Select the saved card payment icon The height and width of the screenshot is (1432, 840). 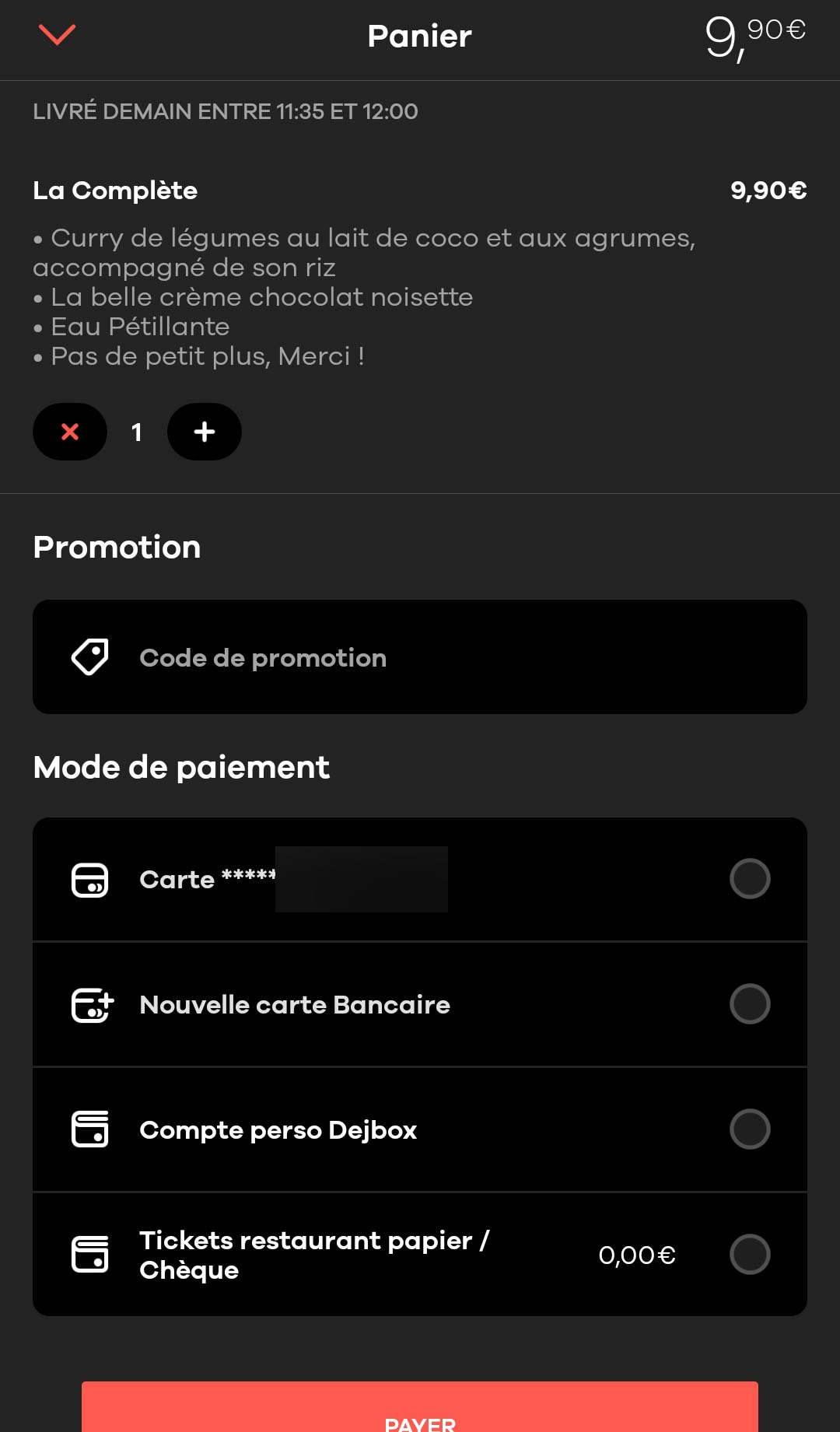click(89, 879)
